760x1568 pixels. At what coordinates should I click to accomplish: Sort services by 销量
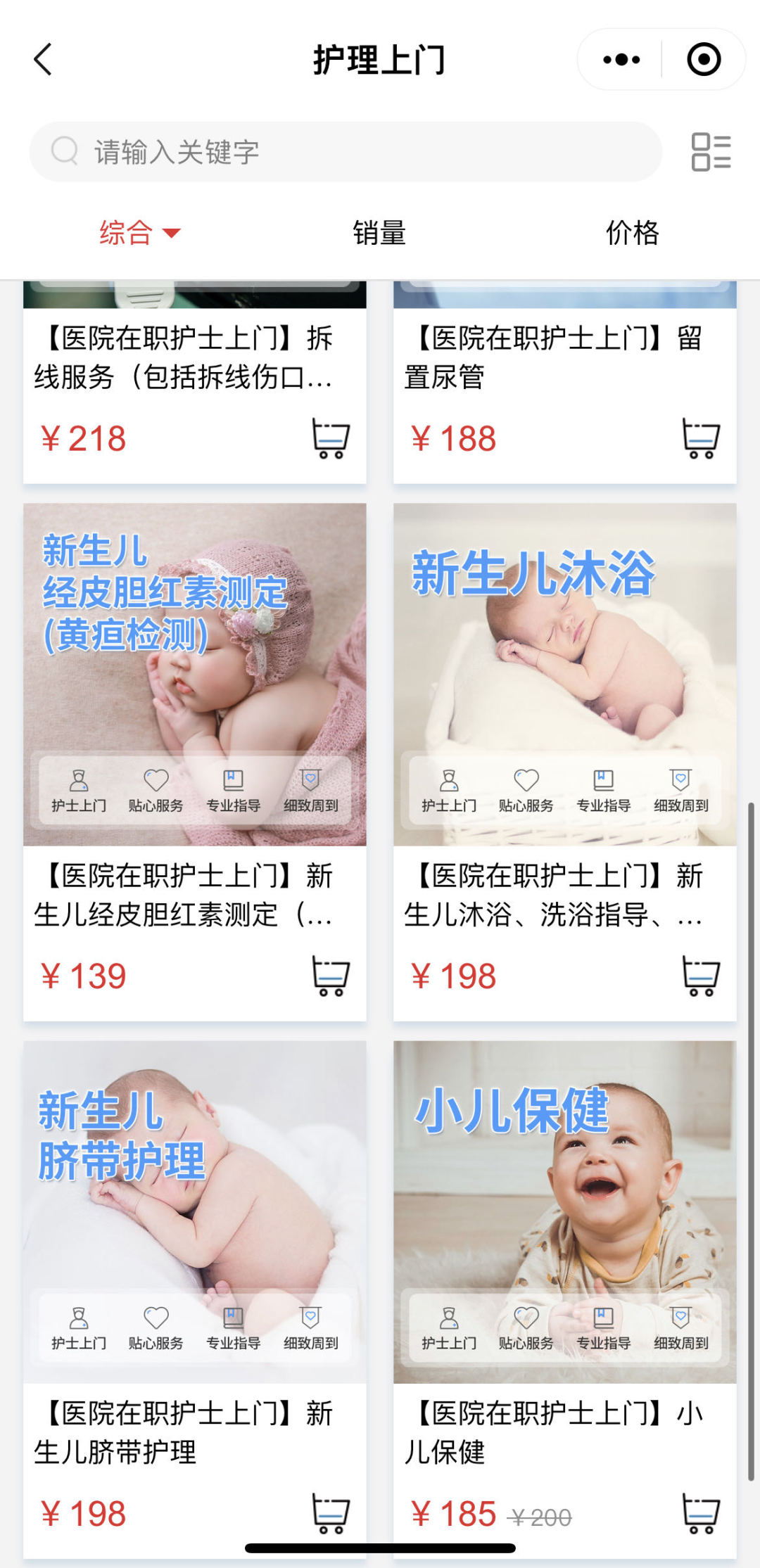[379, 233]
